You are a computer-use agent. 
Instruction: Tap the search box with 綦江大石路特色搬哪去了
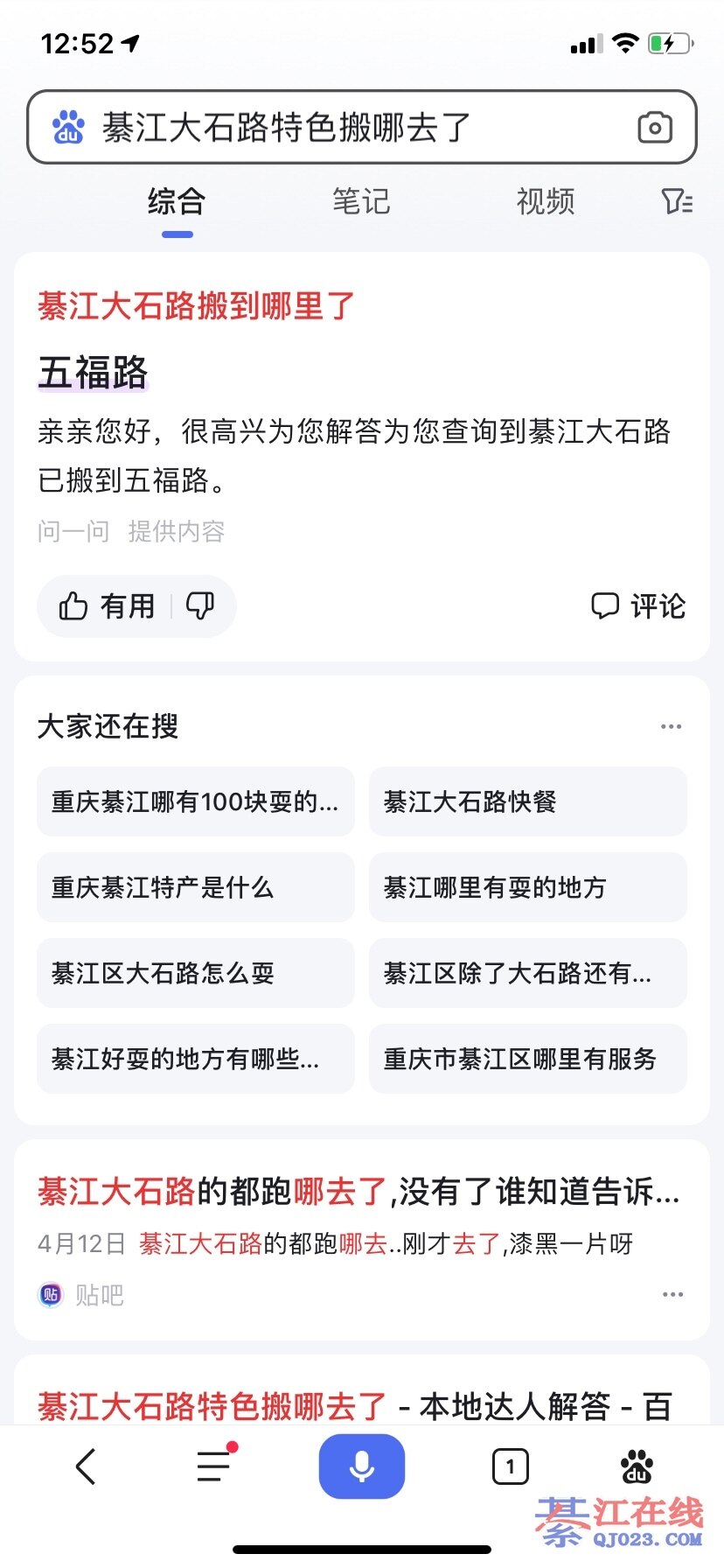pos(350,128)
